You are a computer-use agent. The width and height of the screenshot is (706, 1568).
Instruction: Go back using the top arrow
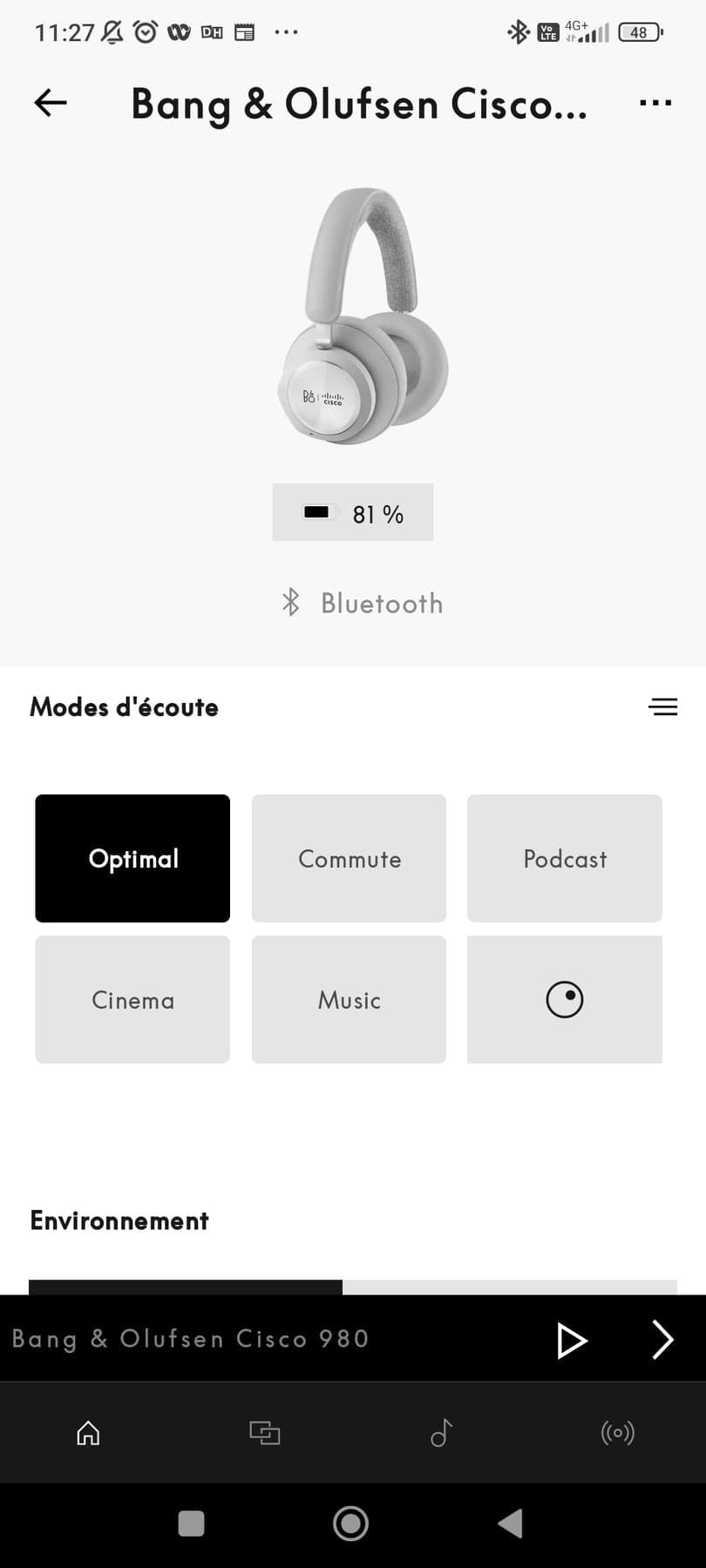coord(51,103)
